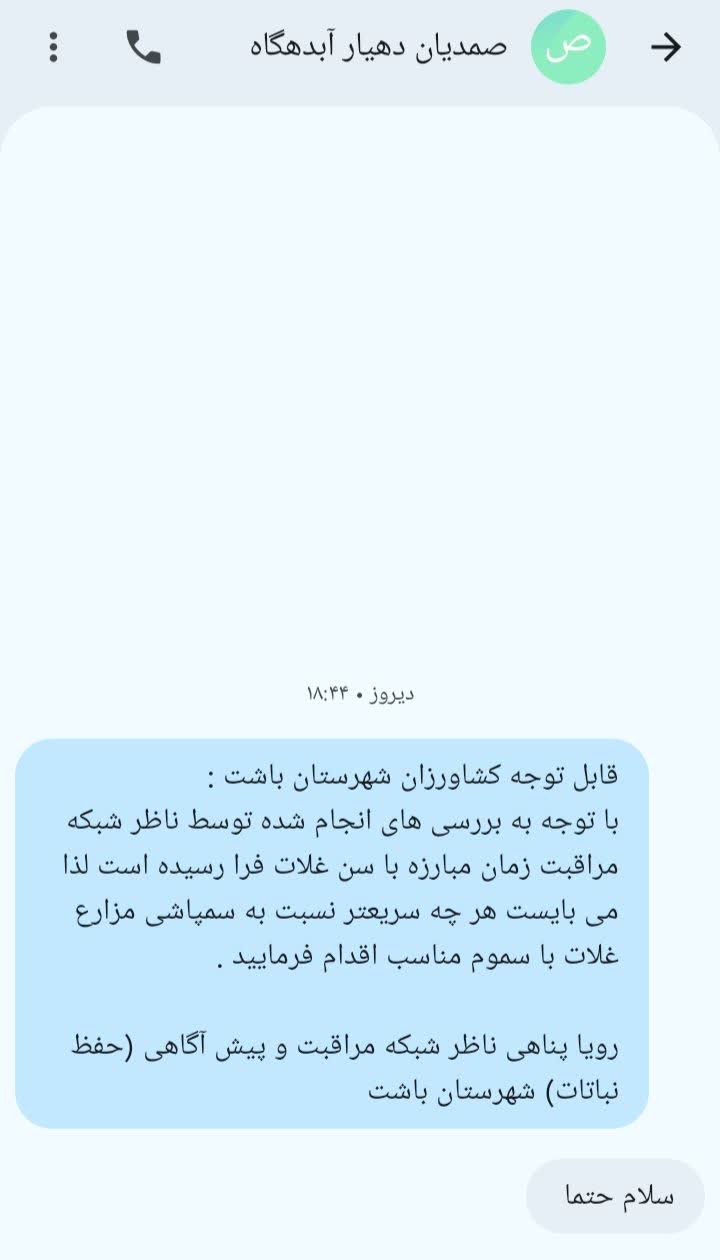Call the contact with the phone icon
This screenshot has width=720, height=1260.
tap(143, 47)
